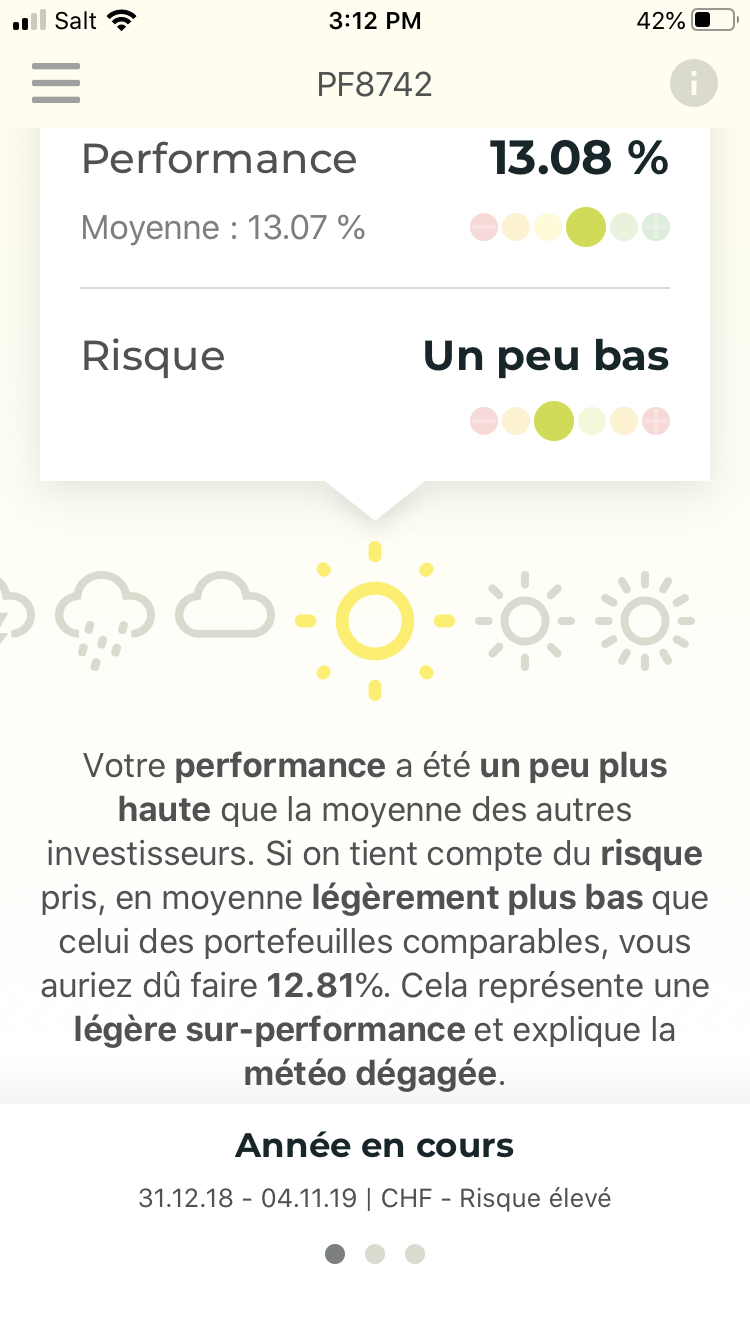Viewport: 750px width, 1334px height.
Task: Open the hamburger menu
Action: [56, 84]
